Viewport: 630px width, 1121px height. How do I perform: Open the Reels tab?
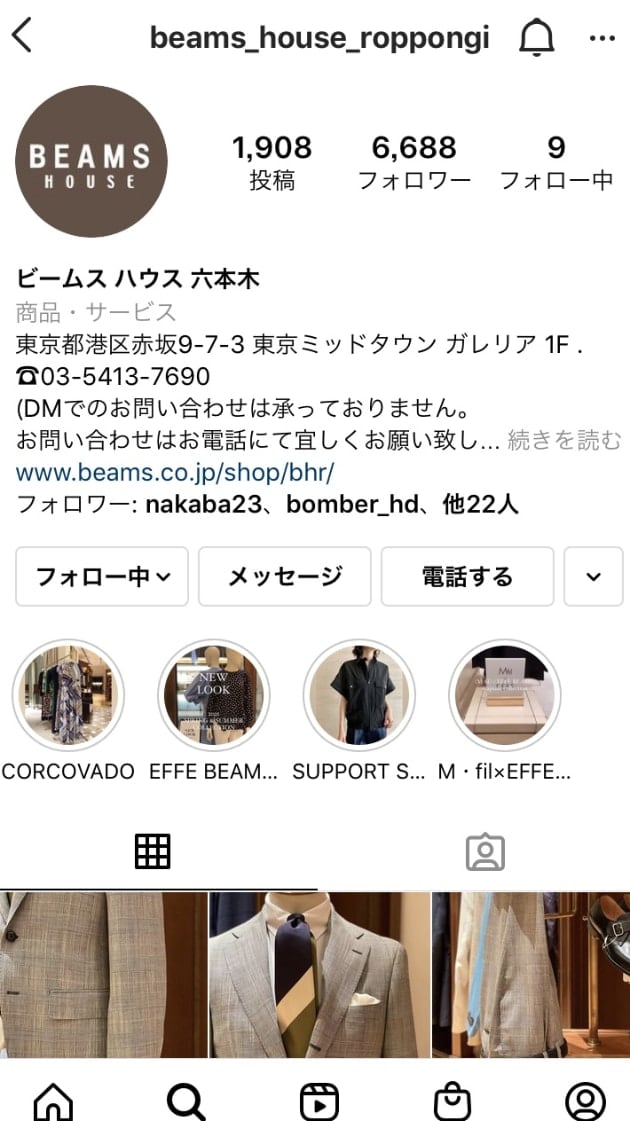click(319, 1101)
